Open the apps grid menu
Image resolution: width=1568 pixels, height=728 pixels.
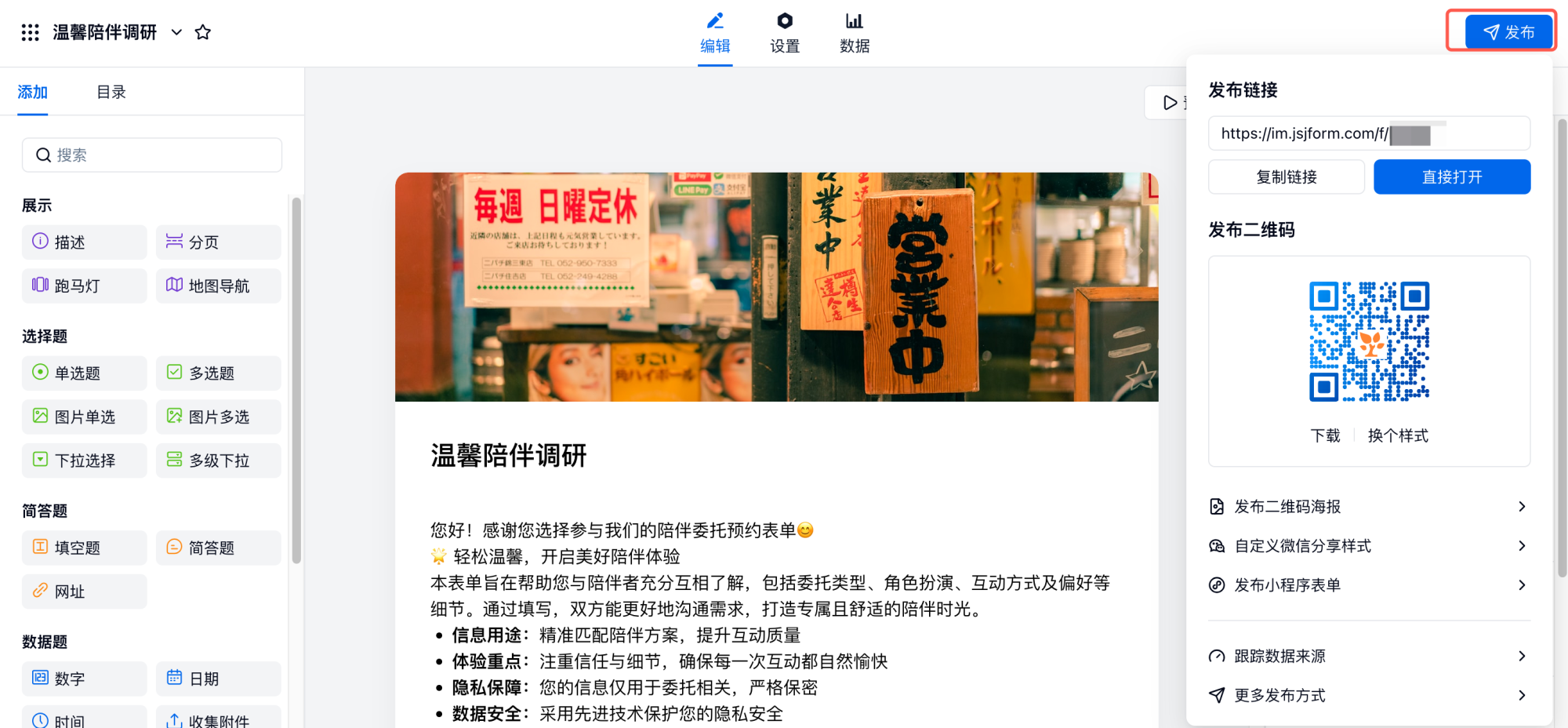(x=30, y=32)
